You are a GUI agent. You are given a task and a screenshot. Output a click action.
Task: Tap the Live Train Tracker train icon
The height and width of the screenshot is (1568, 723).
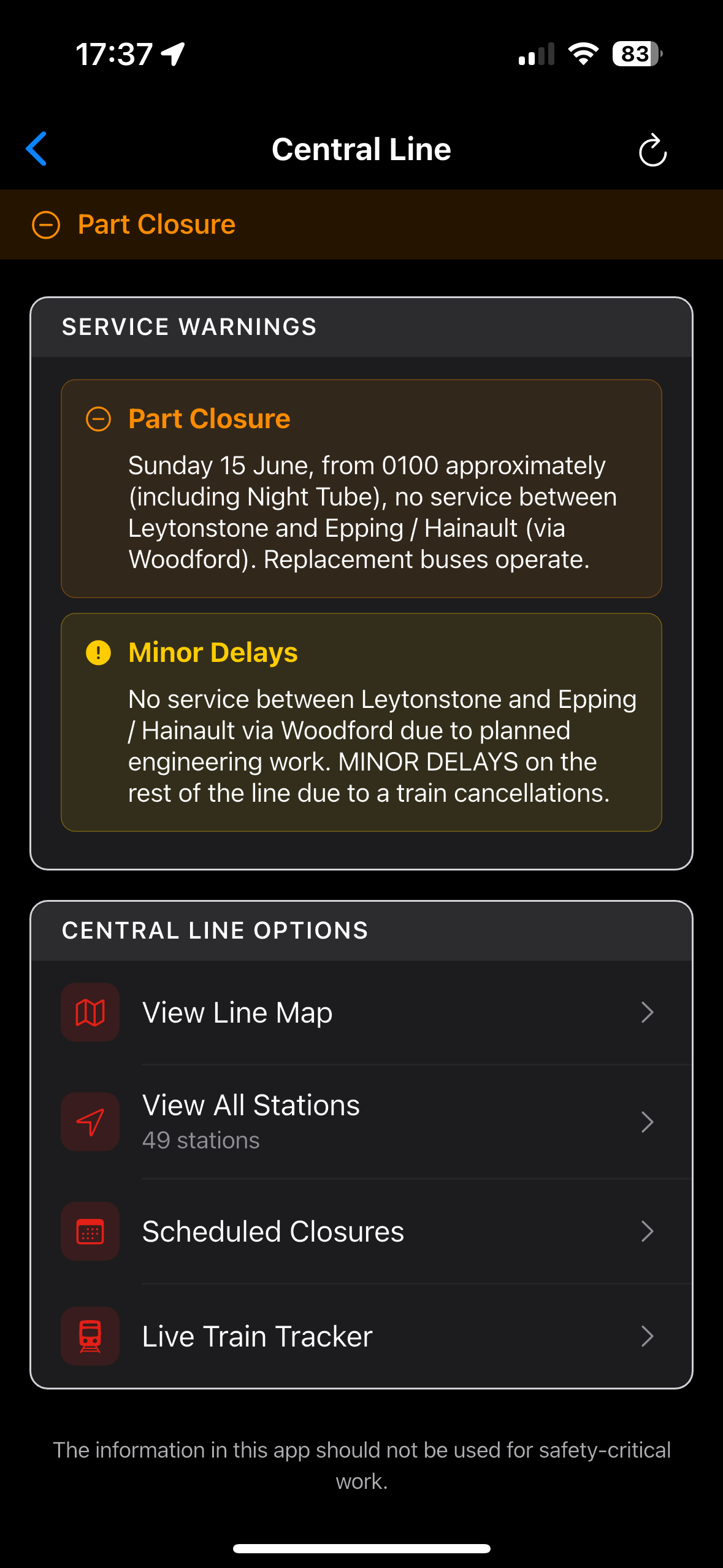(x=90, y=1337)
